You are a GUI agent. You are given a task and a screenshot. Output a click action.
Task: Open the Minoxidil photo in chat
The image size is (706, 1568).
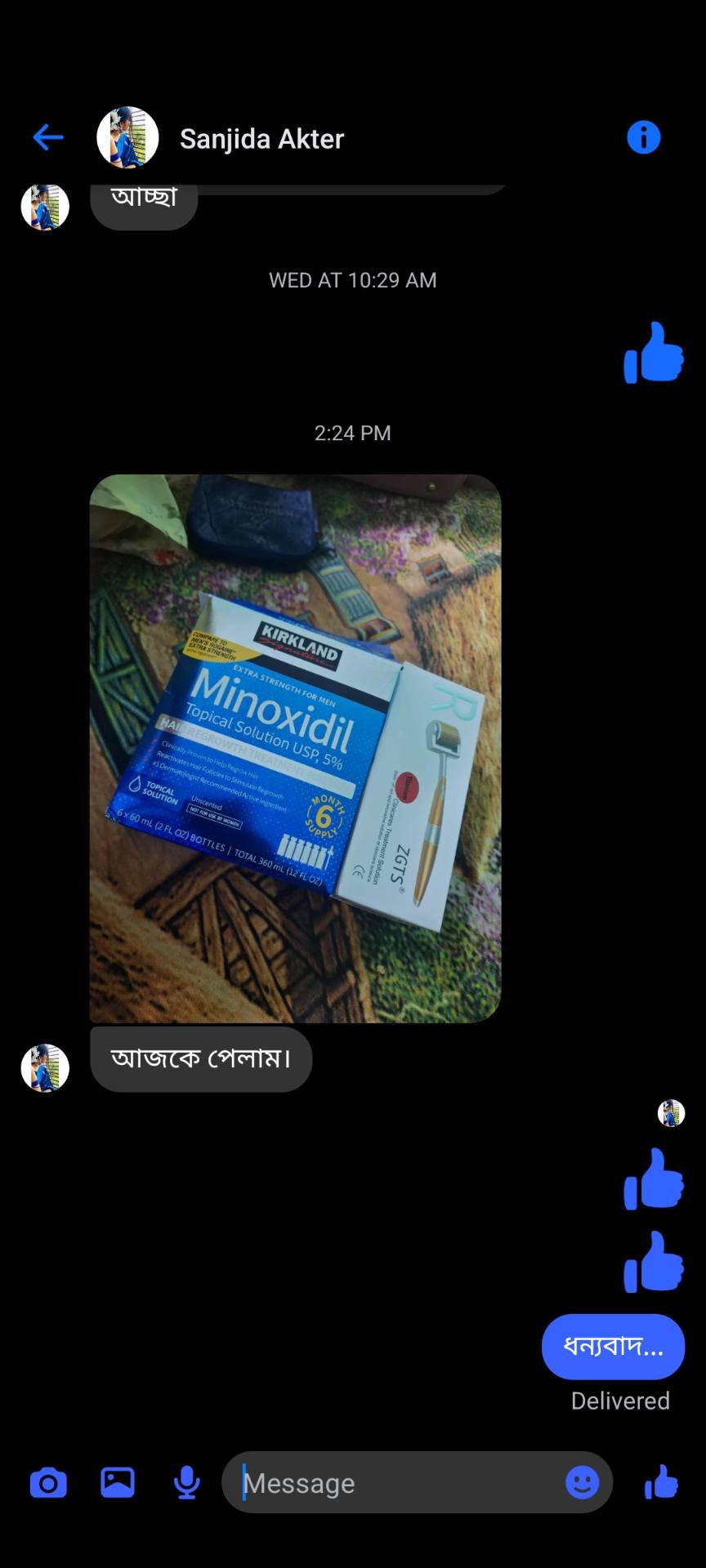tap(295, 748)
